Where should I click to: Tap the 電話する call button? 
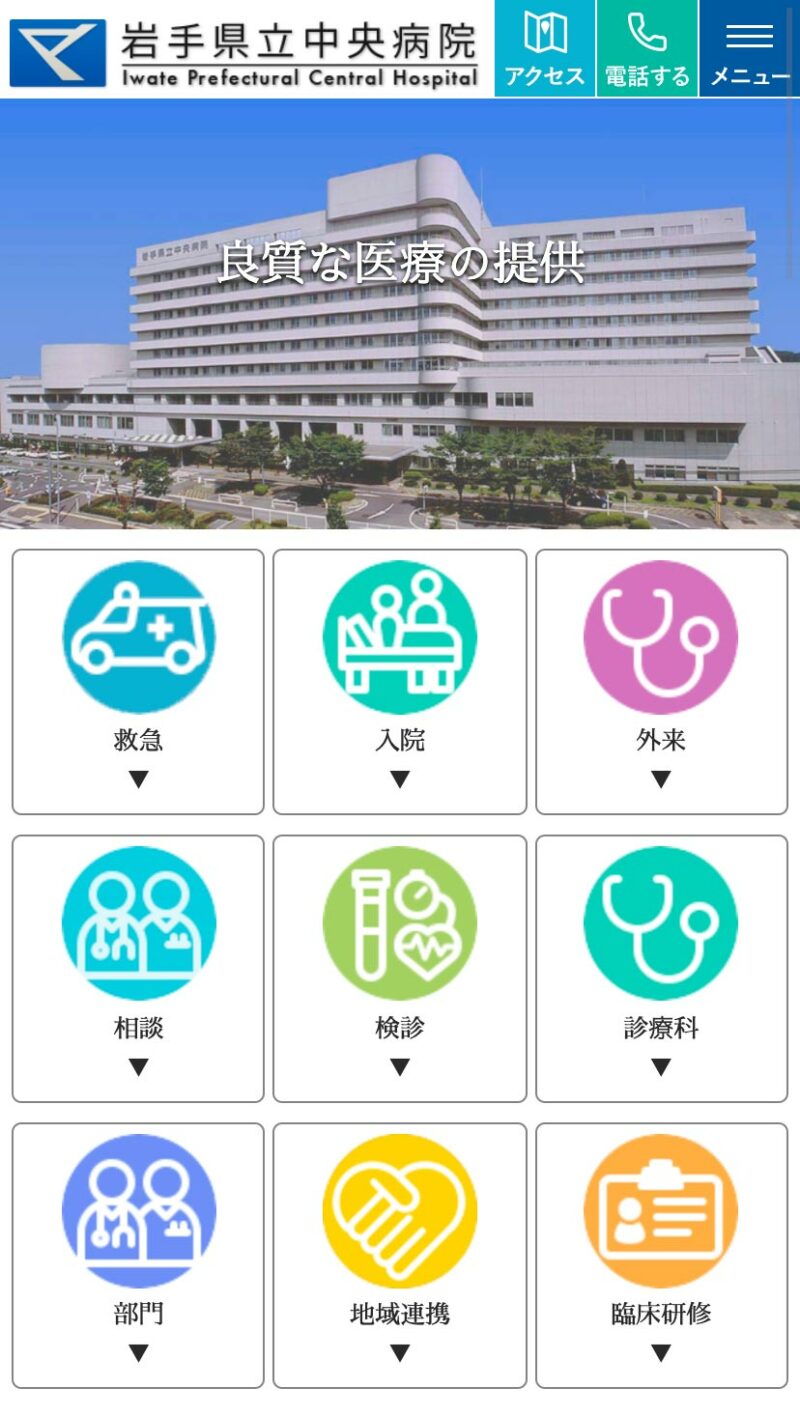point(647,48)
